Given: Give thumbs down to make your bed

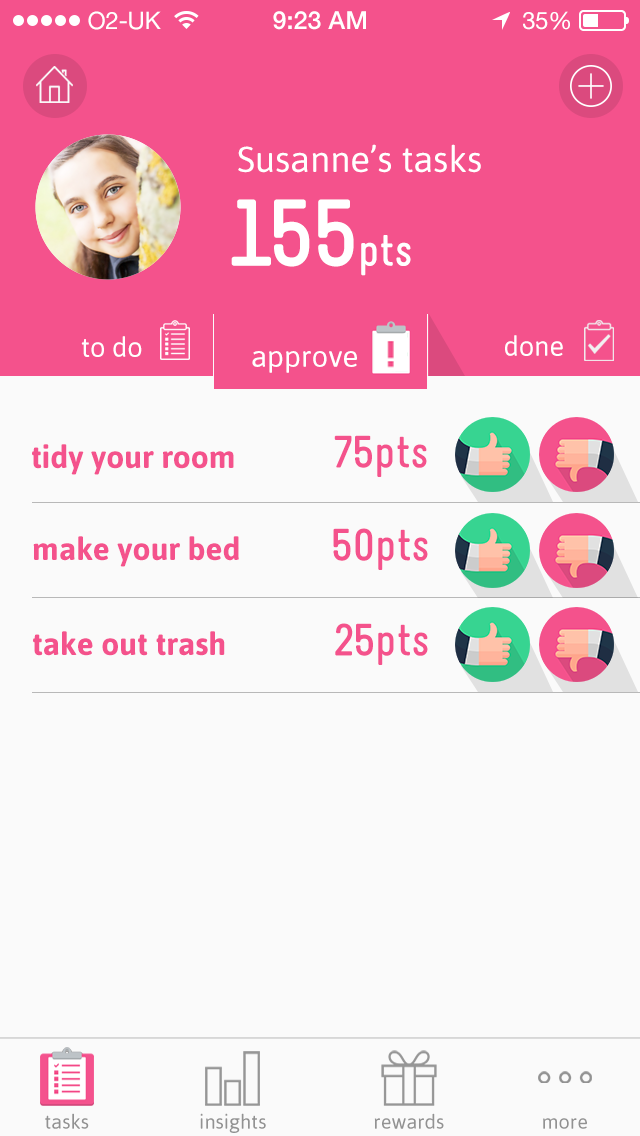Looking at the screenshot, I should click(x=576, y=550).
